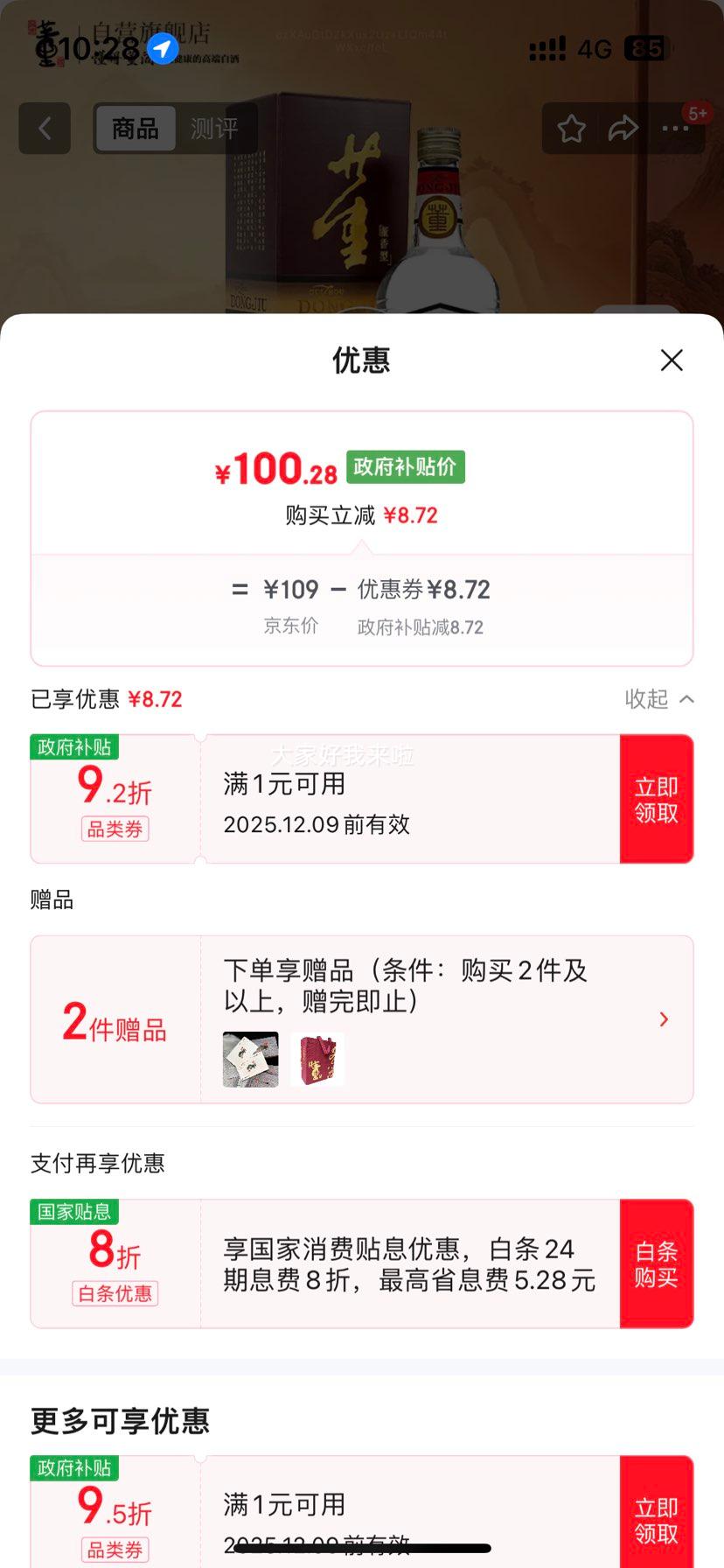This screenshot has width=724, height=1568.
Task: Claim the 9.2折 coupon via 立即领取
Action: 657,797
